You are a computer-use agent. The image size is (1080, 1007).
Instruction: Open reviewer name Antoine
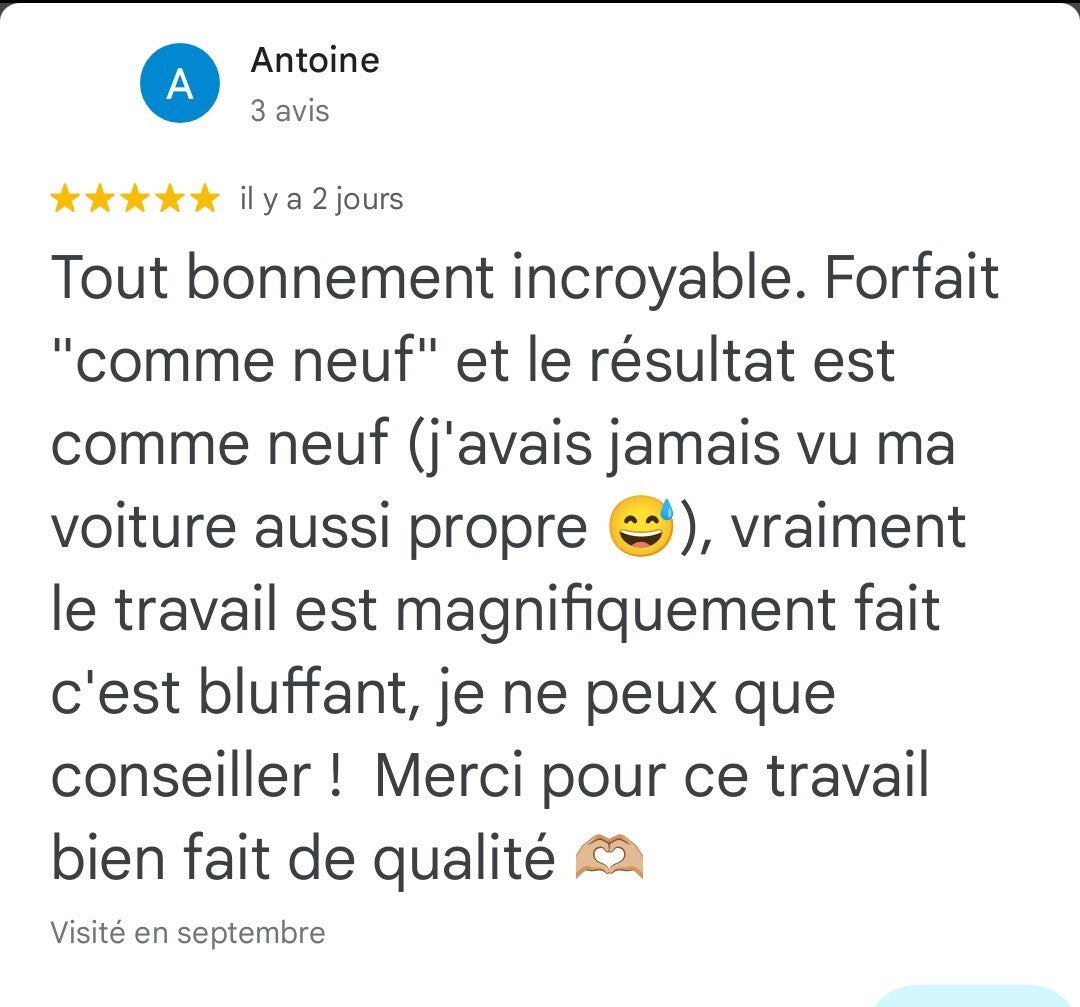point(314,60)
